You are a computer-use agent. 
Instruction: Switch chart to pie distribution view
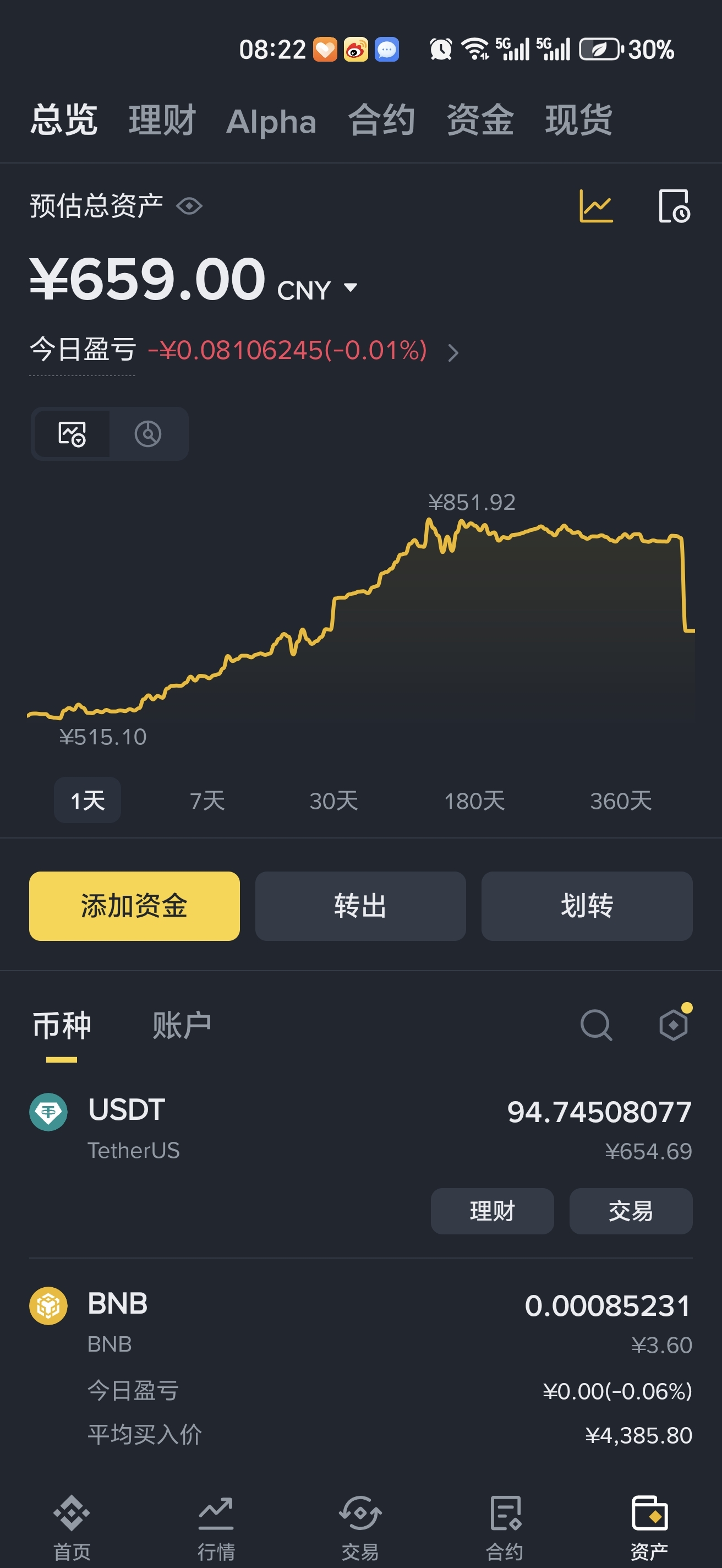148,434
